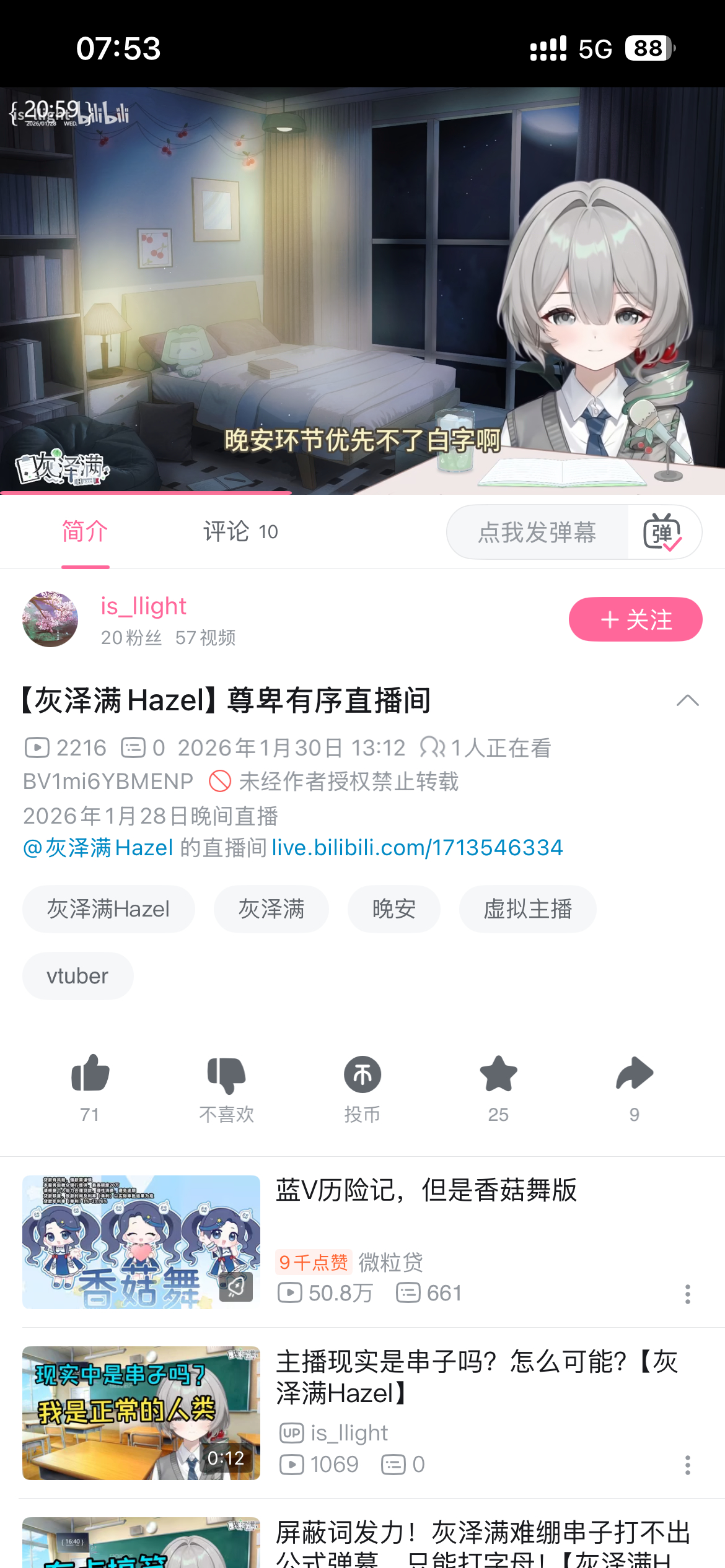The width and height of the screenshot is (725, 1568).
Task: Follow is_llight with 关注 button
Action: click(635, 619)
